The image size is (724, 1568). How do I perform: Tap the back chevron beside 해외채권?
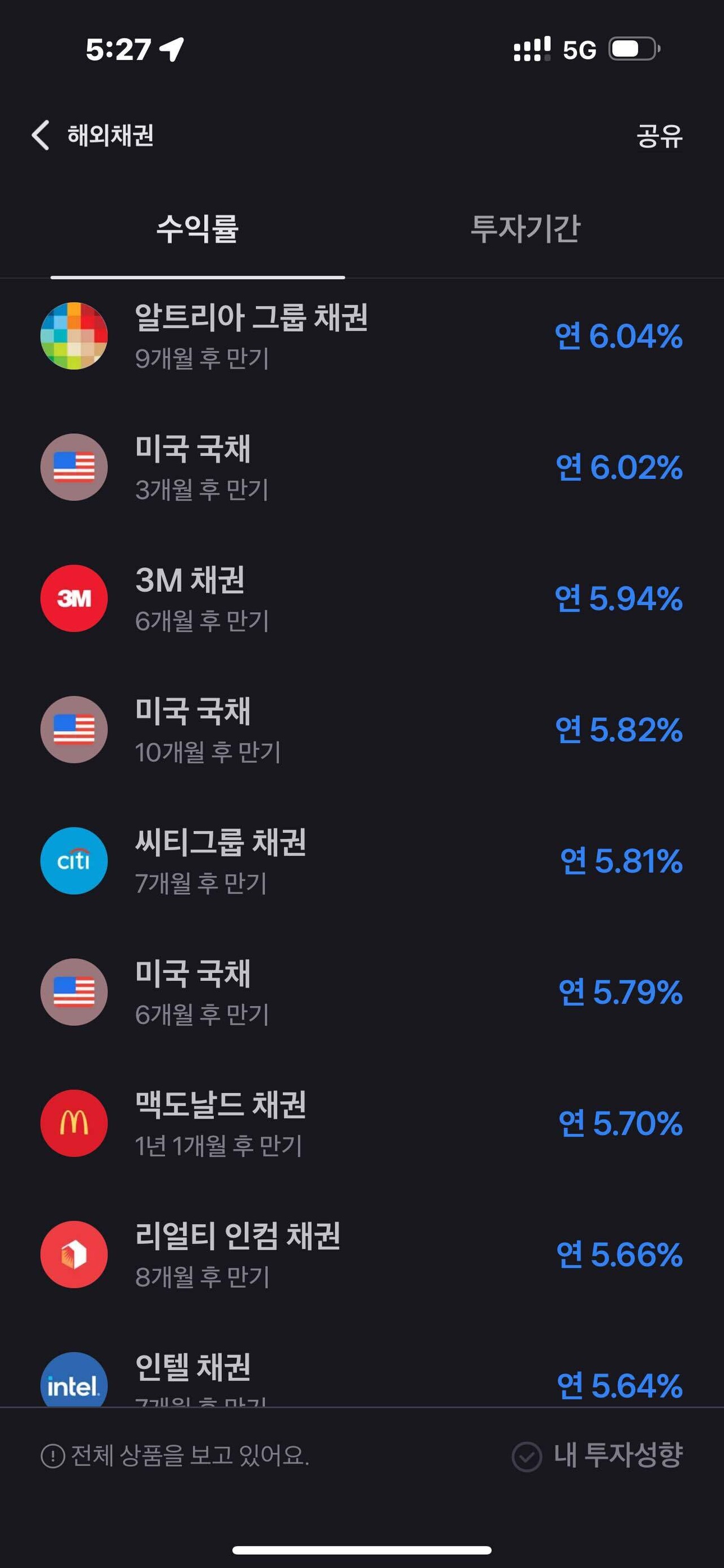click(40, 136)
